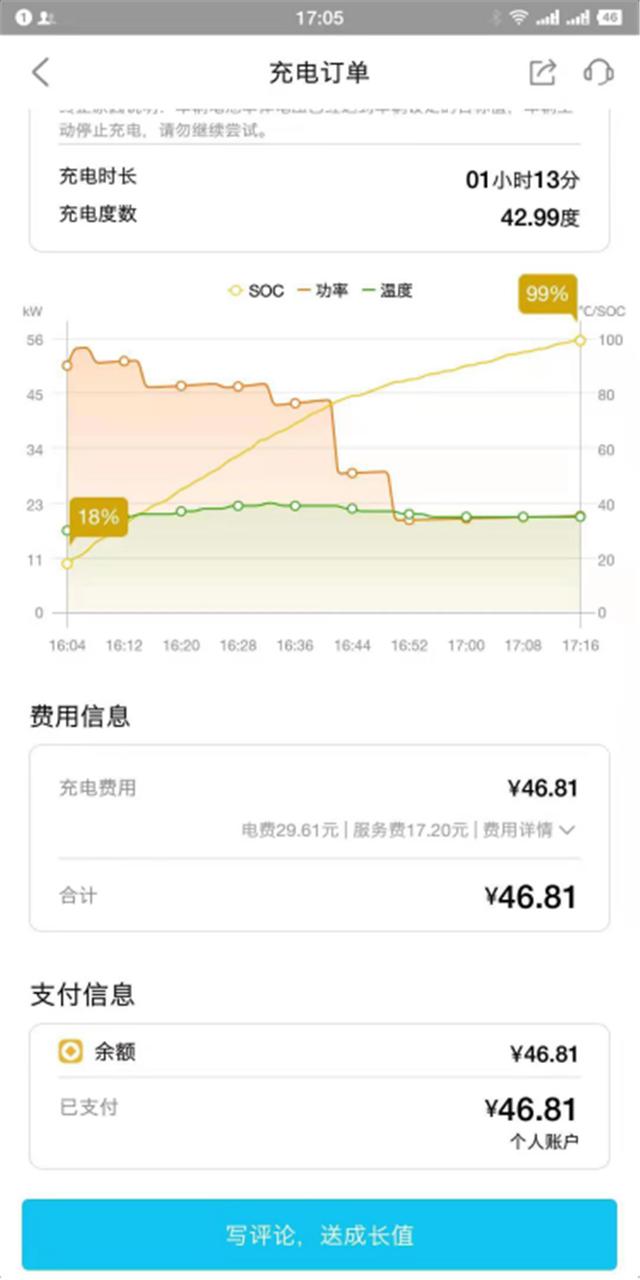Tap the 写评论 write review button
Screen dimensions: 640x1280
(x=320, y=1235)
